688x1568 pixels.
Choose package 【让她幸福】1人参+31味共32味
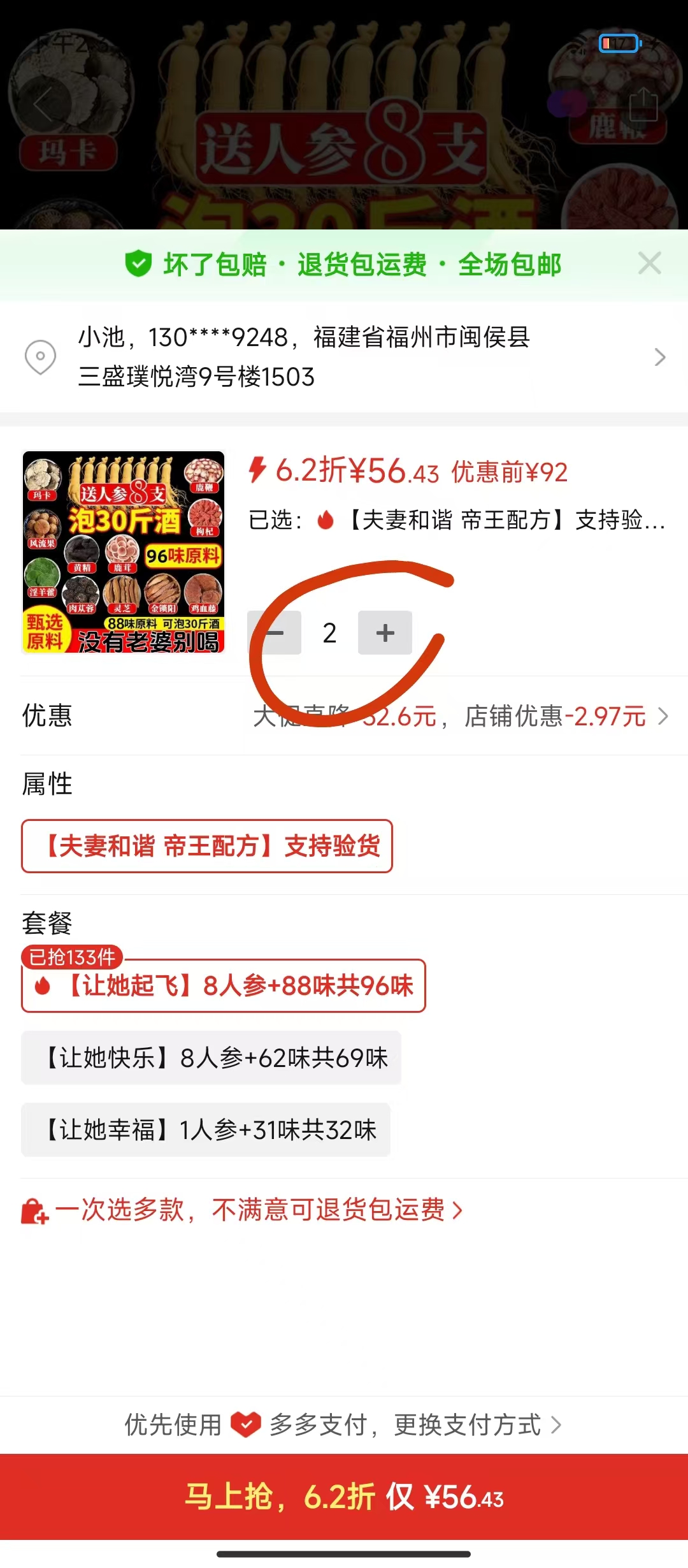(206, 1130)
